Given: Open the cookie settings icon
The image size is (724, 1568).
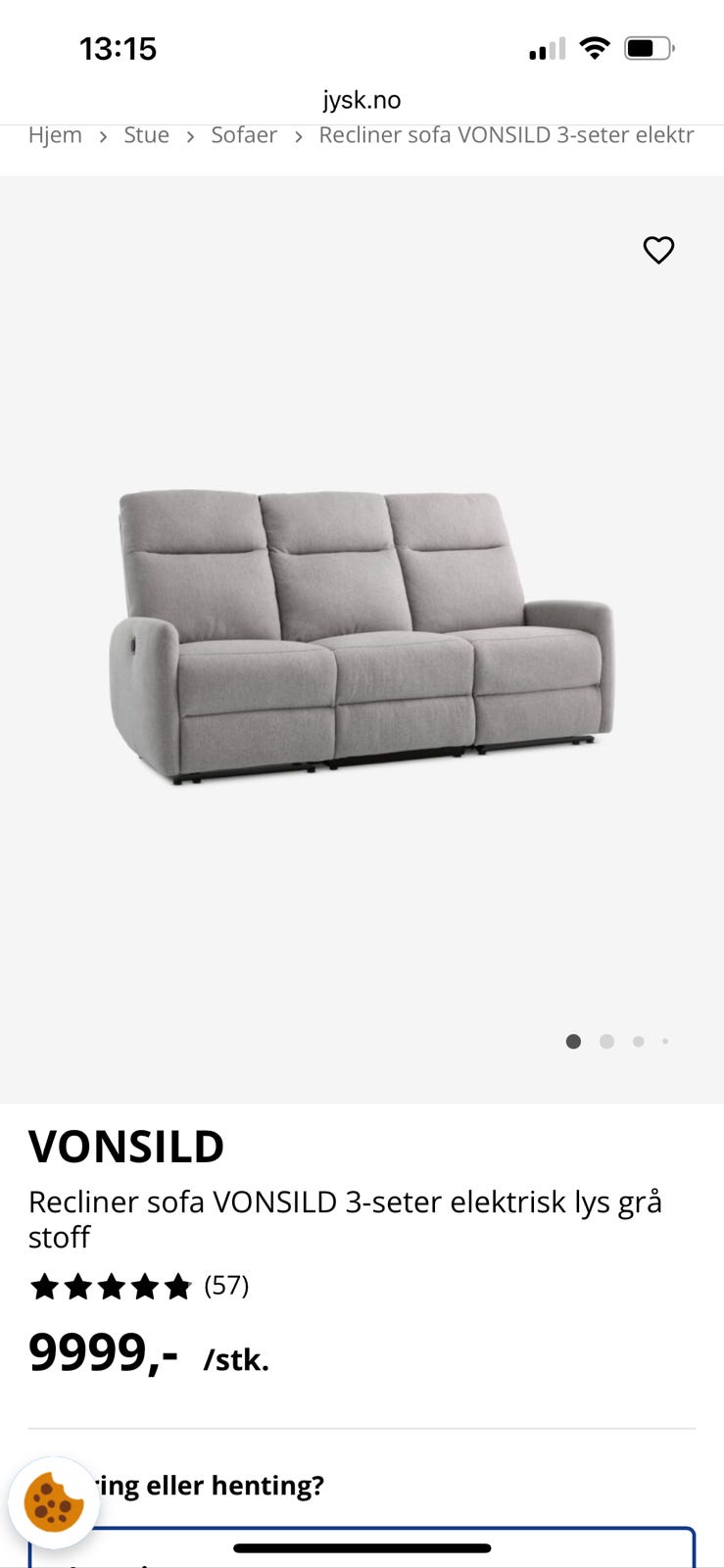Looking at the screenshot, I should pyautogui.click(x=54, y=1501).
